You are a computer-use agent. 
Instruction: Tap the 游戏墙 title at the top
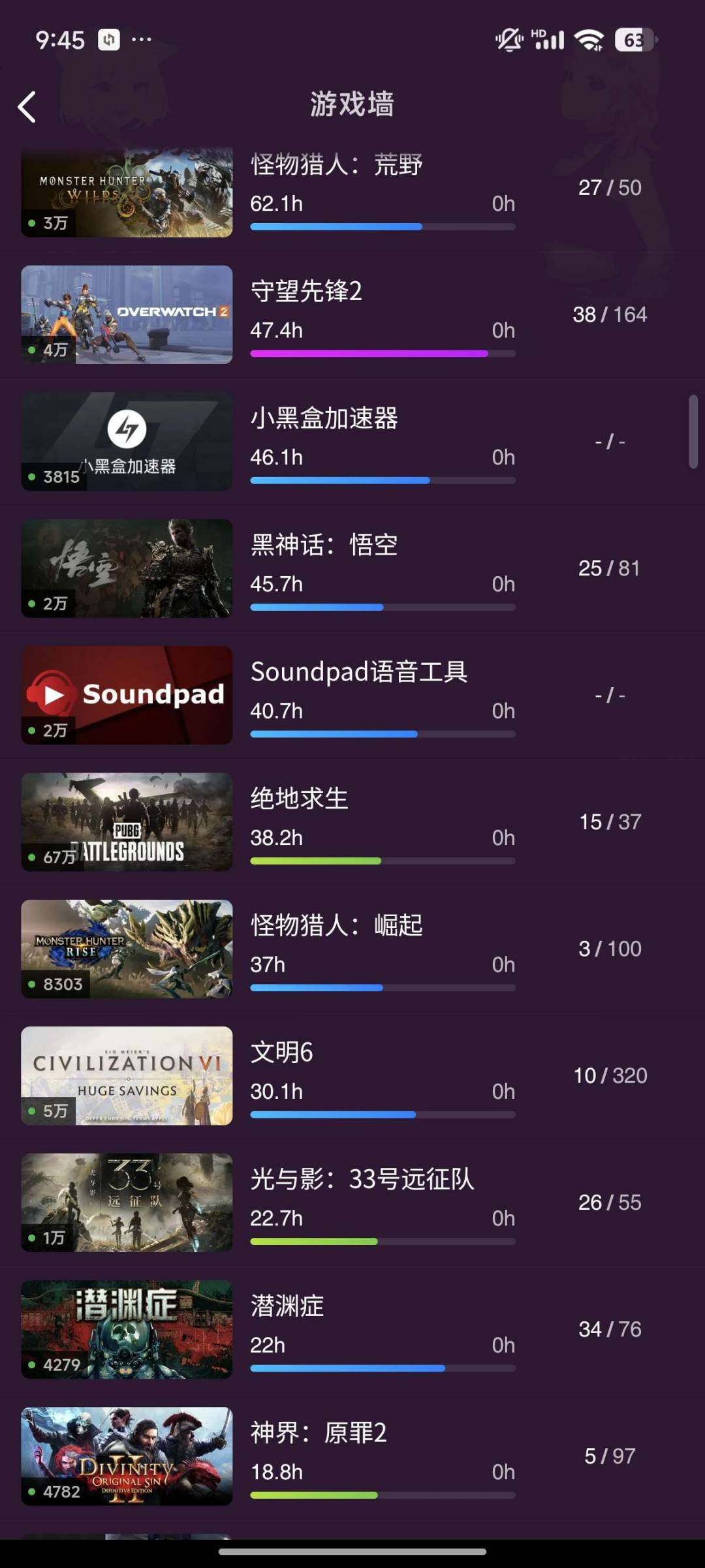352,104
